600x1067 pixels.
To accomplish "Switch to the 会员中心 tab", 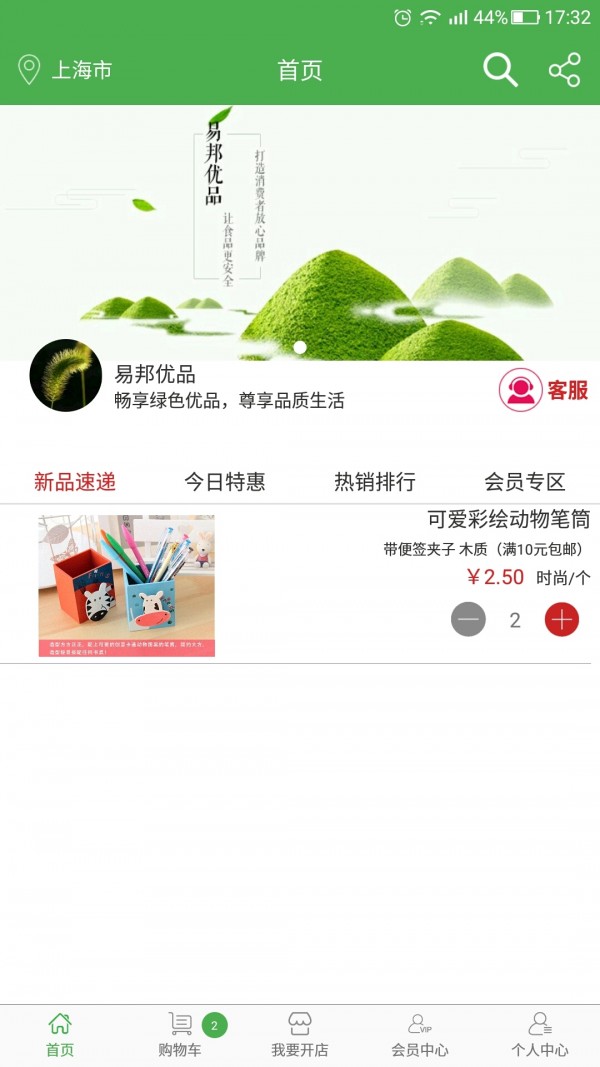I will [420, 1035].
